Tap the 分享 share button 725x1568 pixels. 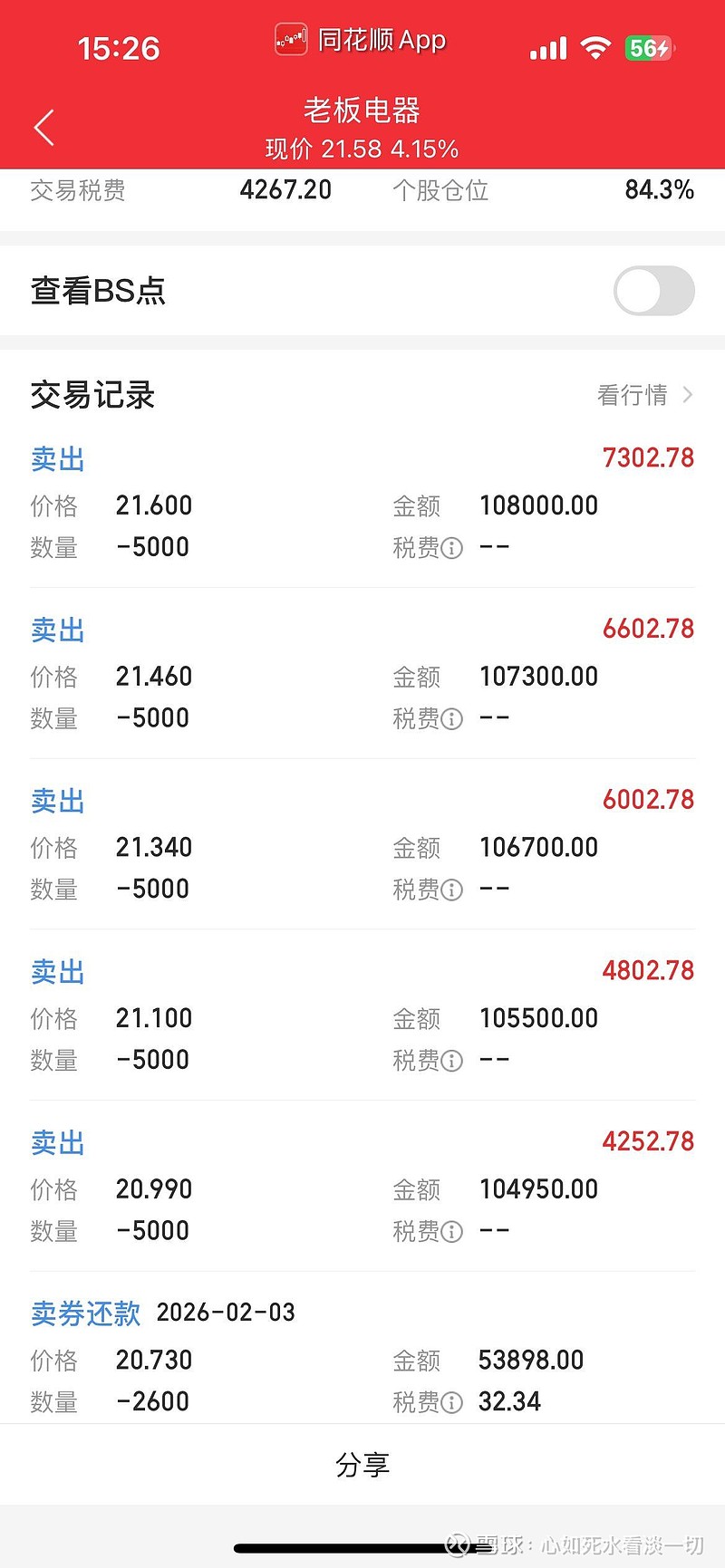pyautogui.click(x=362, y=1465)
